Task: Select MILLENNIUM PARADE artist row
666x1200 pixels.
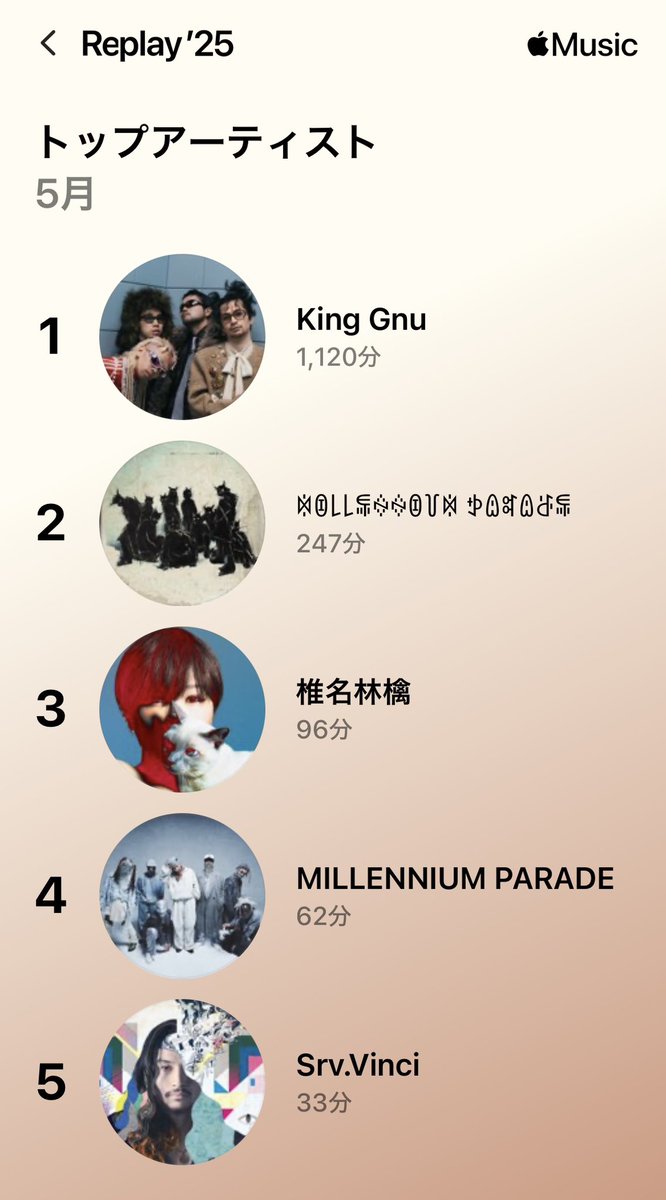Action: [x=333, y=896]
